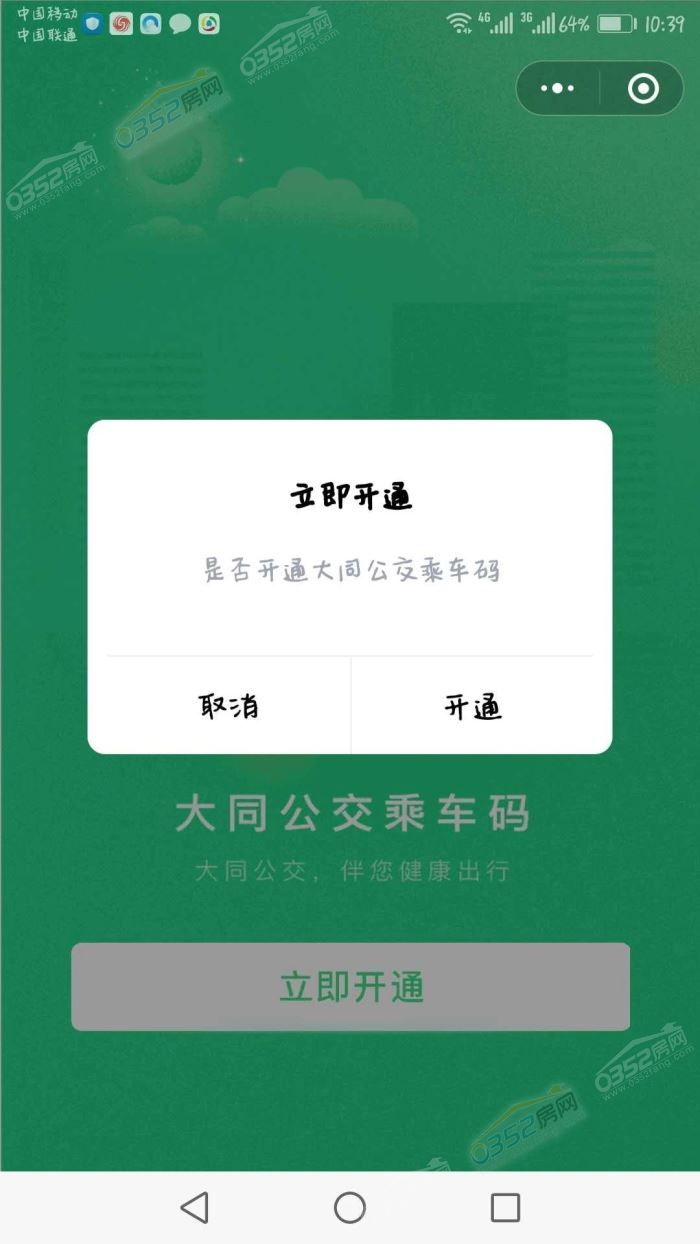Cancel the dialog via 取消
The width and height of the screenshot is (700, 1244).
click(229, 706)
